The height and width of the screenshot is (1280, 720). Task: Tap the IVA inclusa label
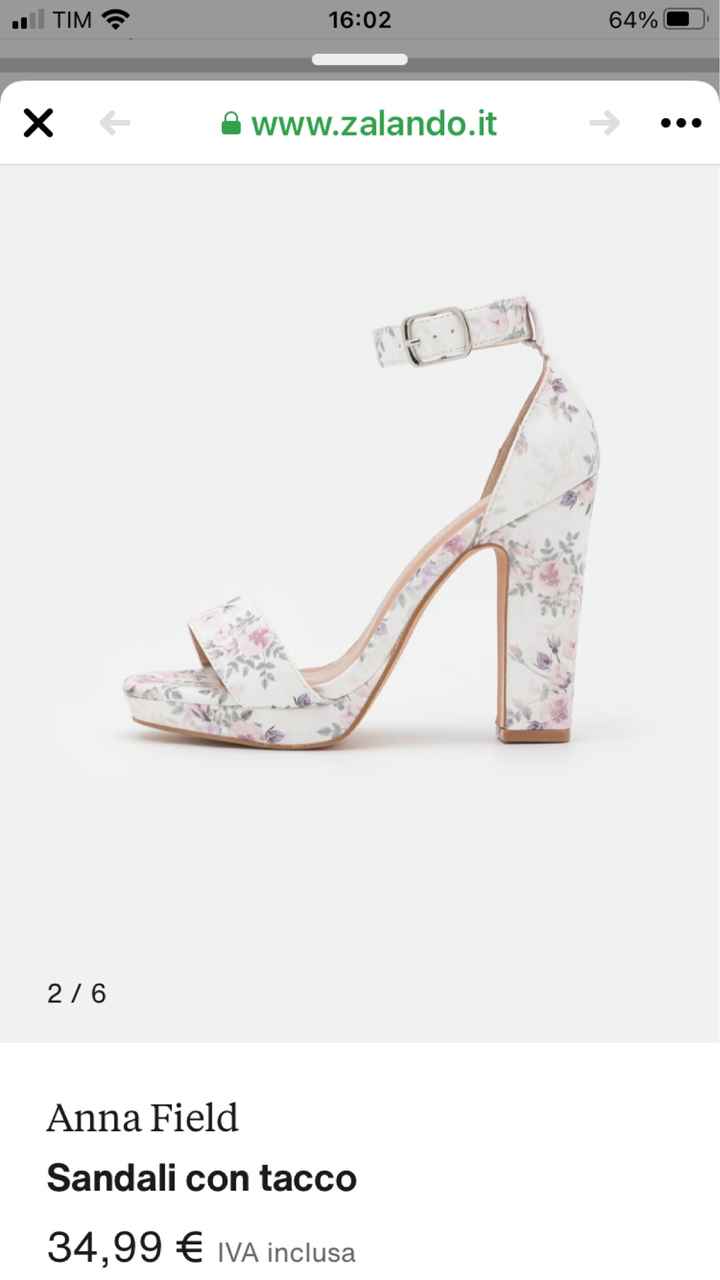coord(289,1251)
